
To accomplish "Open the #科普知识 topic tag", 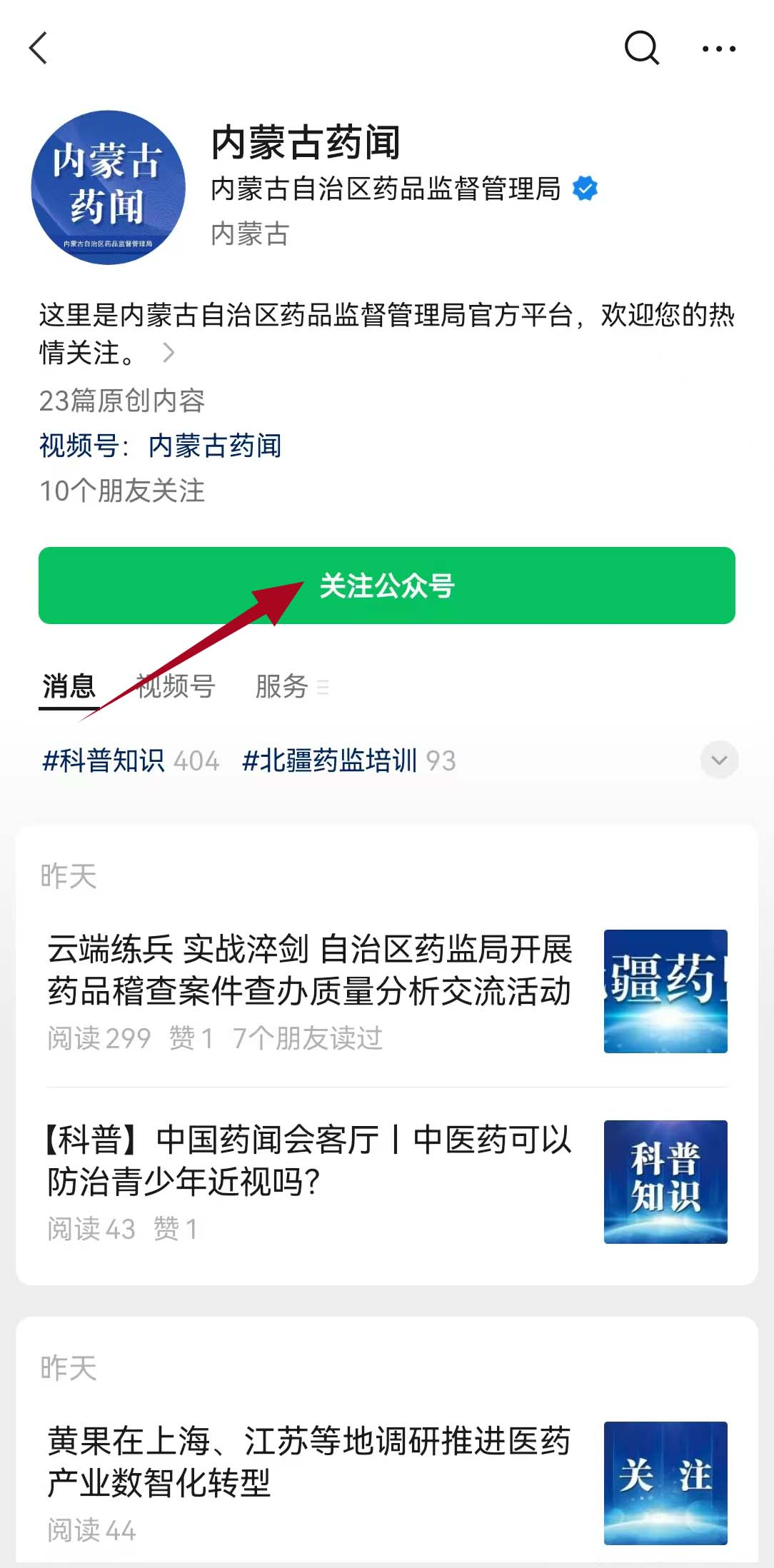I will pos(104,760).
